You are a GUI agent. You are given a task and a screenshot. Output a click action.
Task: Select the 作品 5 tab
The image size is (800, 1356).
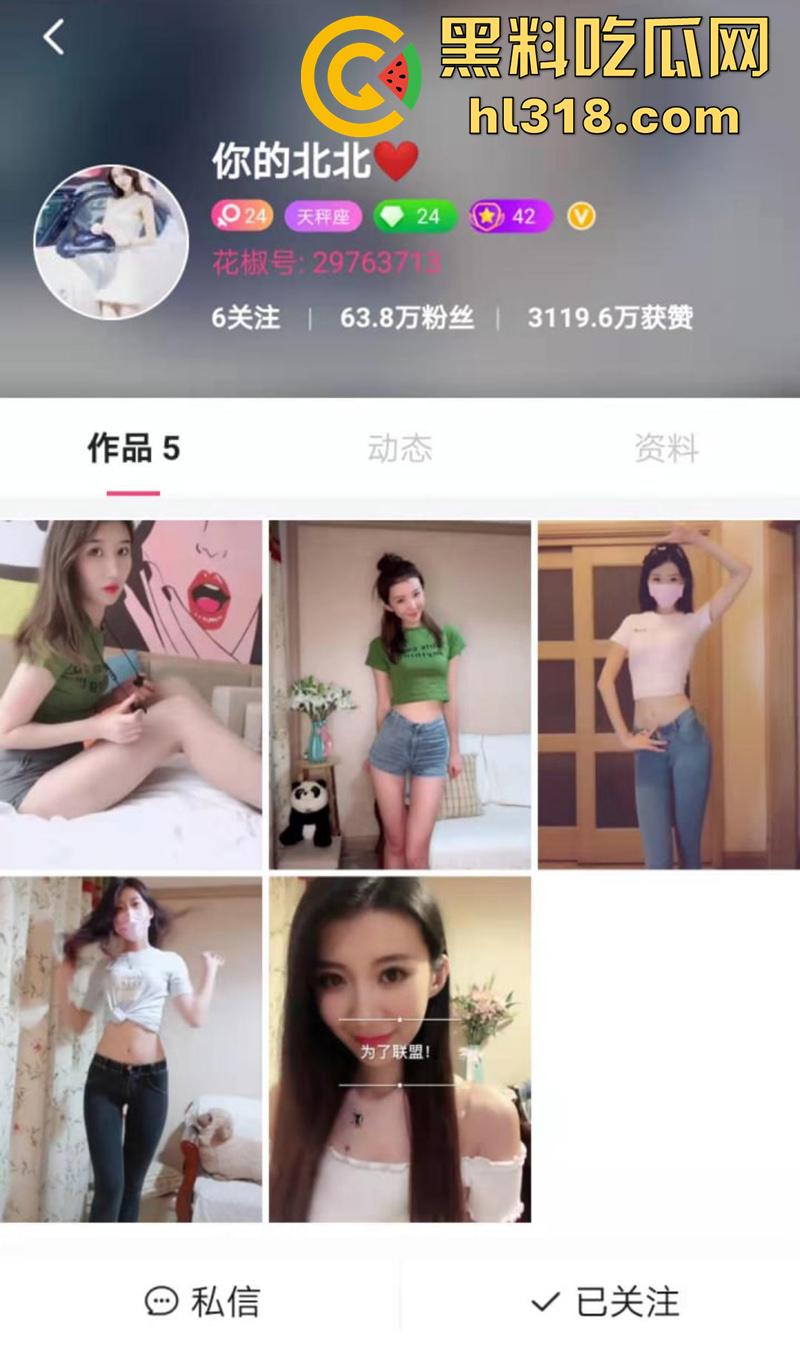coord(131,451)
